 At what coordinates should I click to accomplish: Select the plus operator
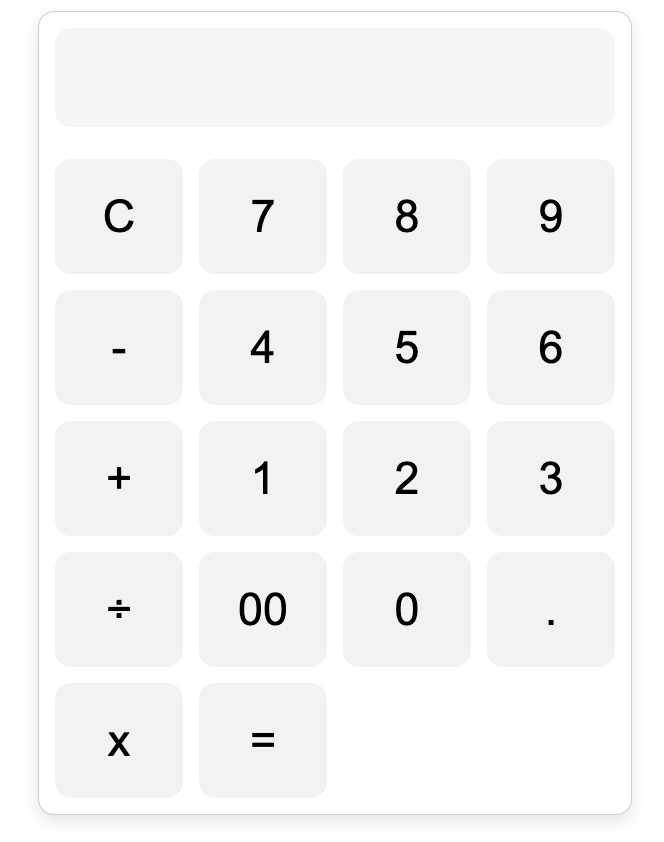[119, 478]
